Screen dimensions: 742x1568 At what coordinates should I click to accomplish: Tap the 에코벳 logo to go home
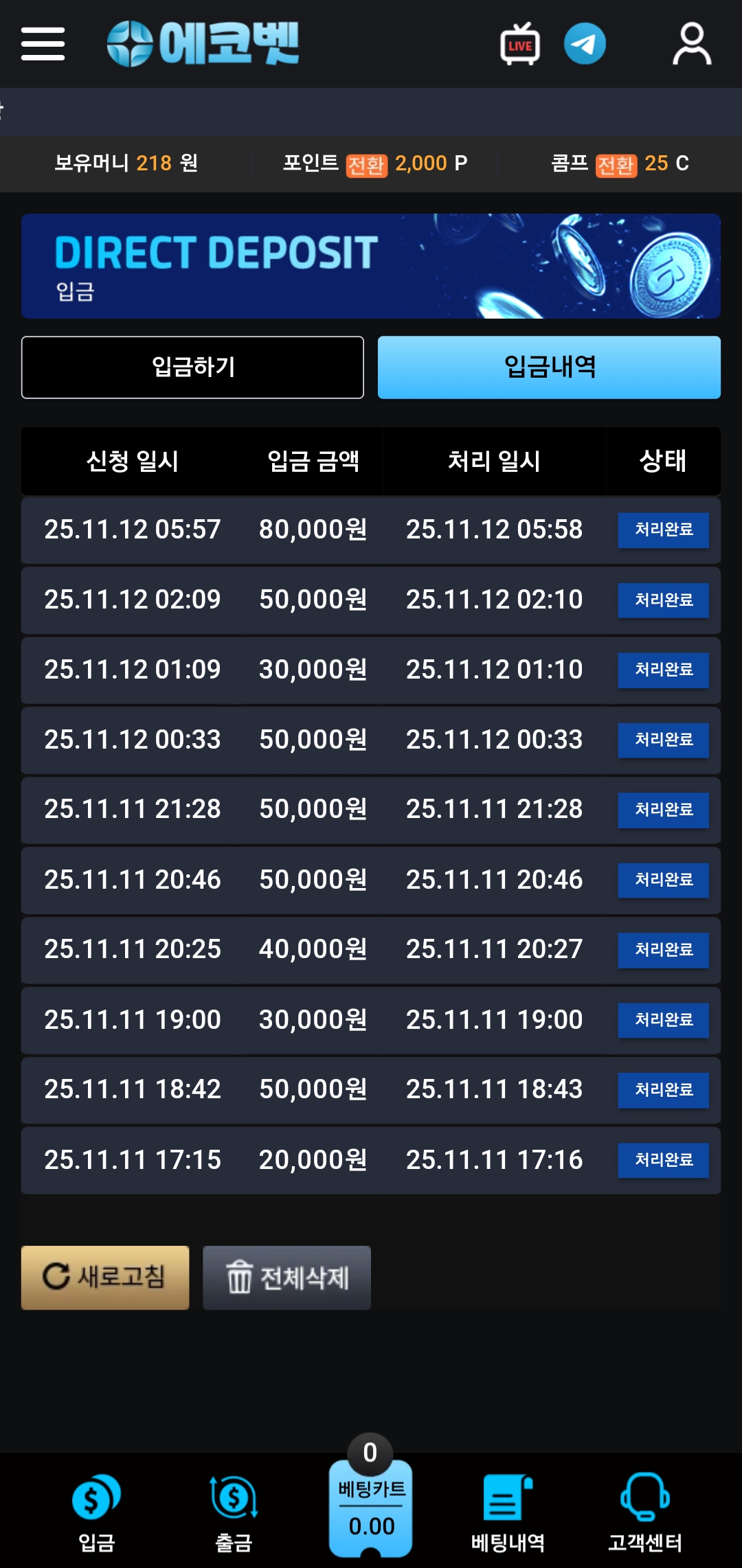point(203,44)
